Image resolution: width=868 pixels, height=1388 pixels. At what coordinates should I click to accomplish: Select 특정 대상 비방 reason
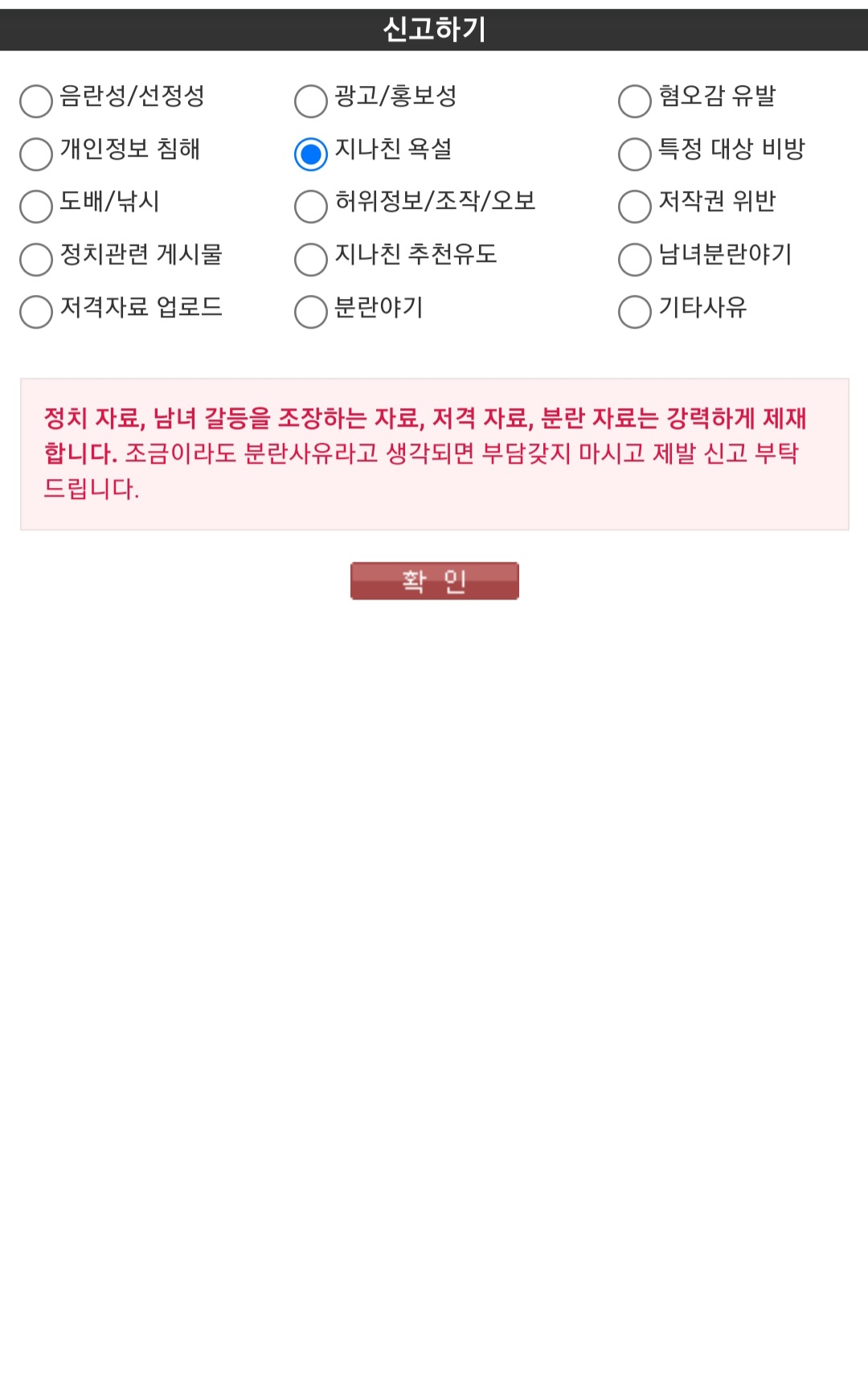click(635, 154)
